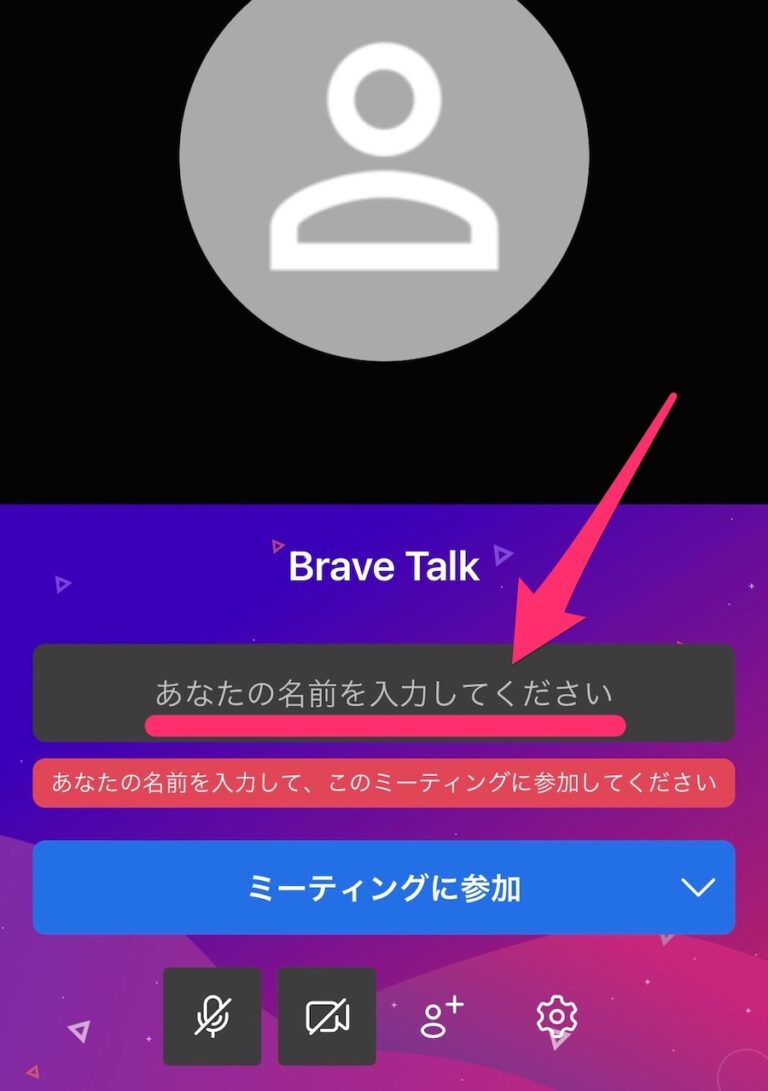Open audio and video settings
The height and width of the screenshot is (1091, 768).
(x=557, y=1015)
